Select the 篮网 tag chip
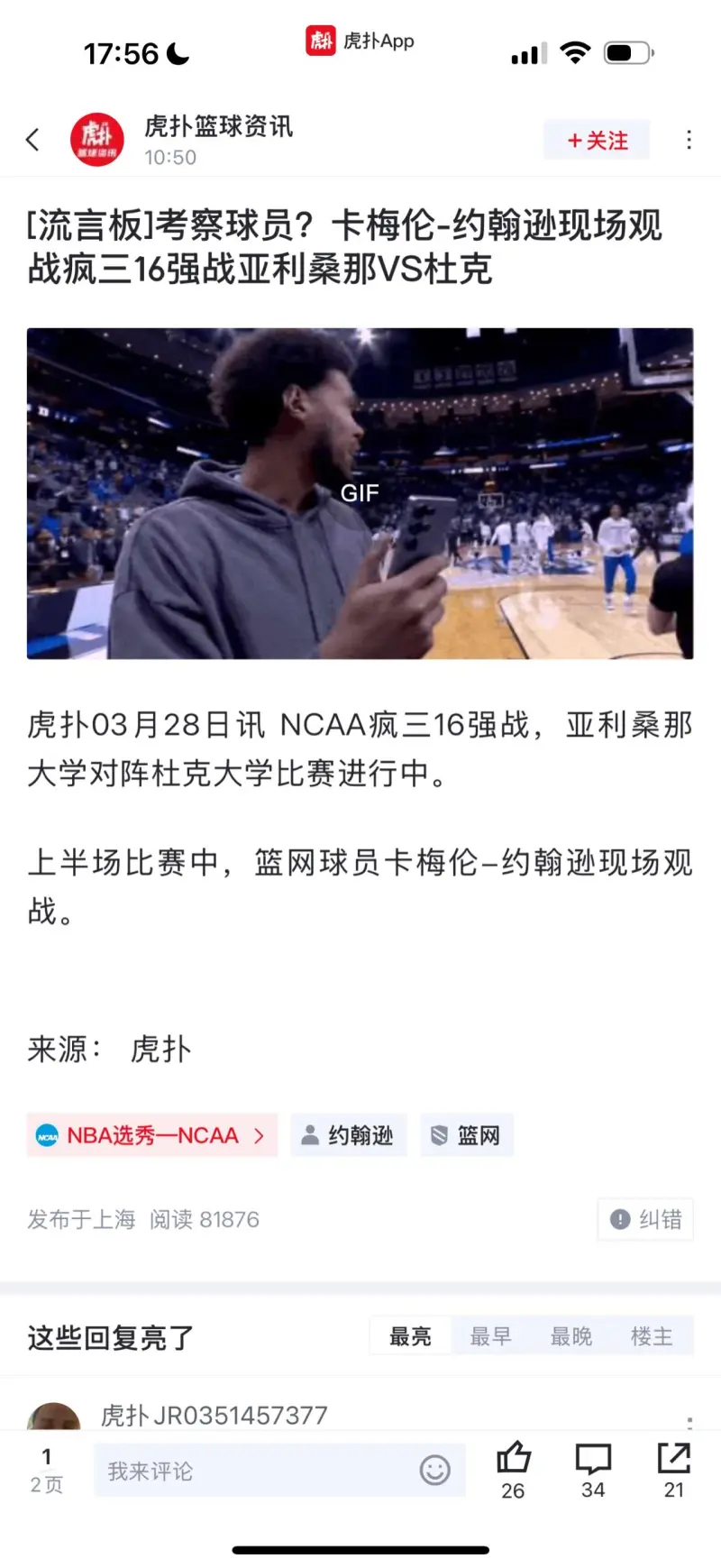Image resolution: width=721 pixels, height=1568 pixels. 467,1135
